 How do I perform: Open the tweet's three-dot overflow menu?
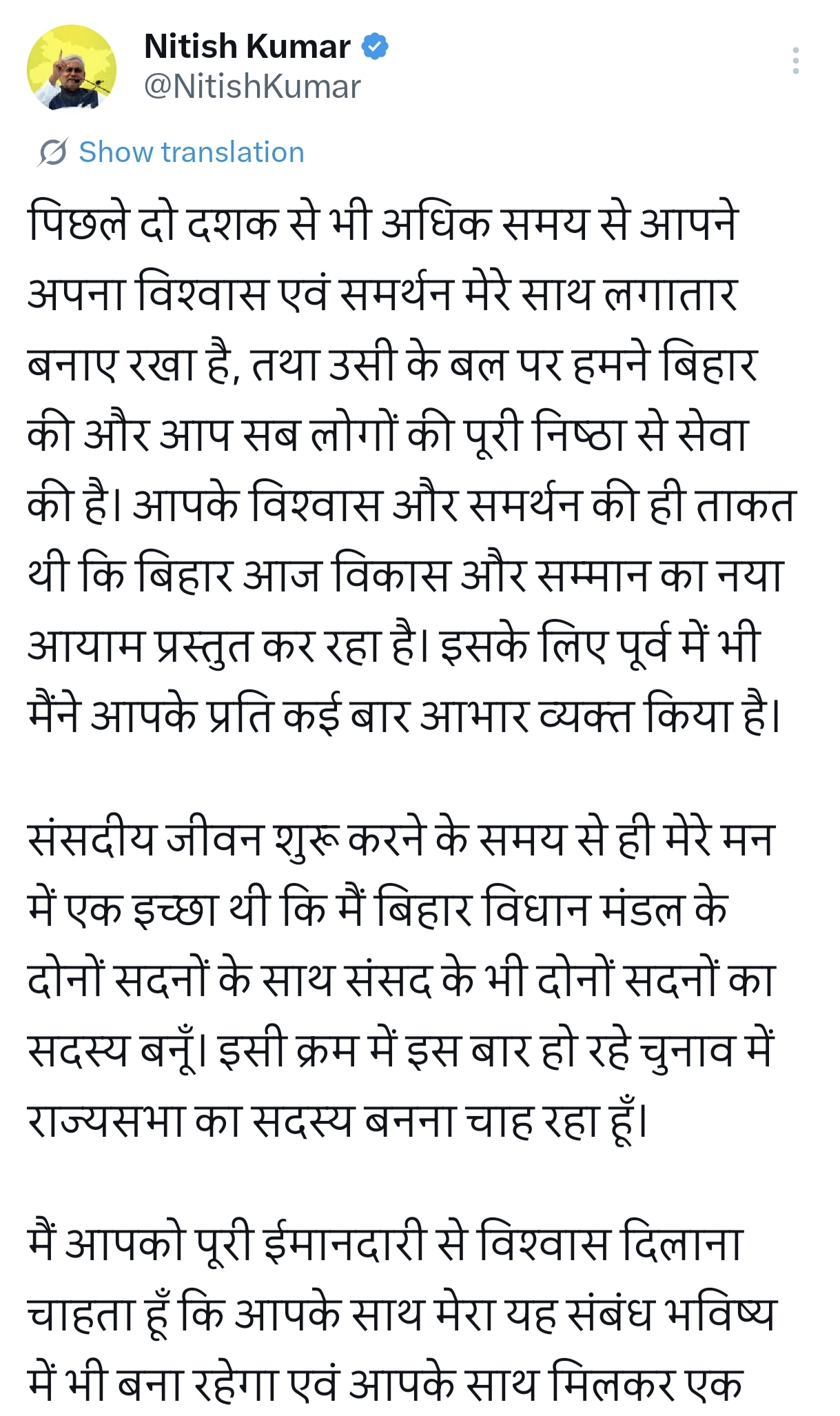click(x=796, y=61)
